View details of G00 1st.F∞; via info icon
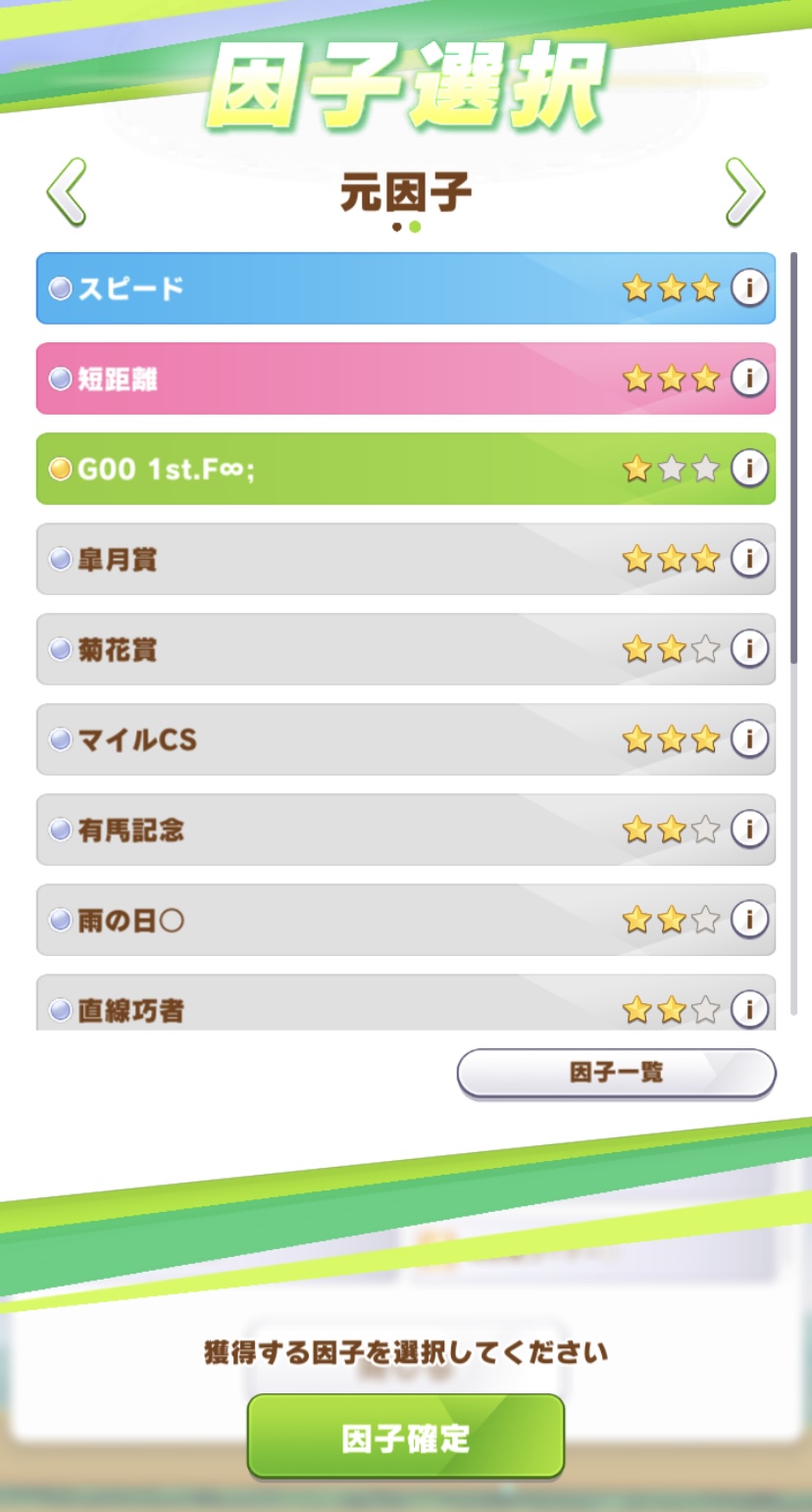The image size is (812, 1512). pos(749,469)
